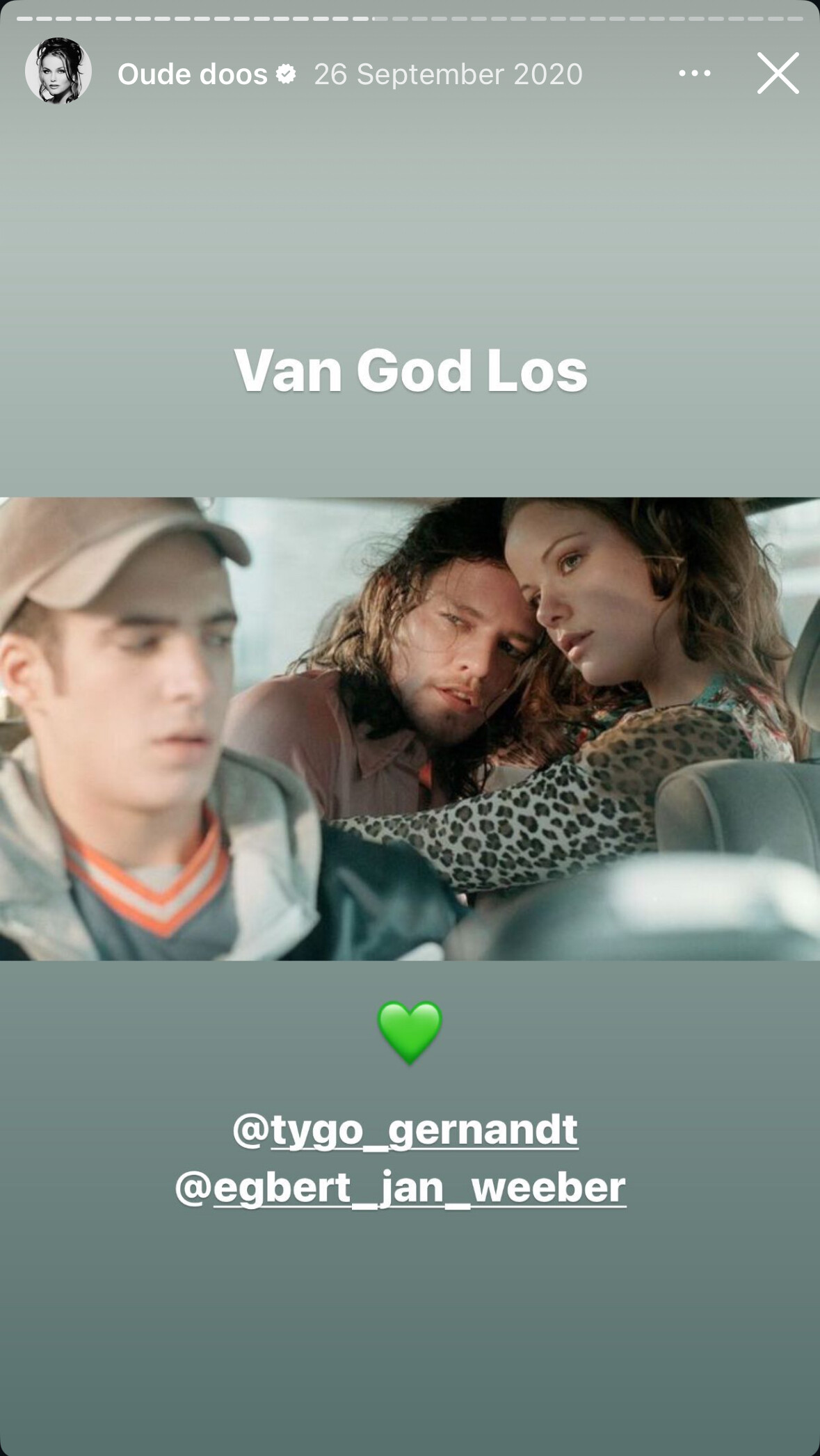Visit the @egbert_jan_weeber mention
820x1456 pixels.
pyautogui.click(x=401, y=1187)
